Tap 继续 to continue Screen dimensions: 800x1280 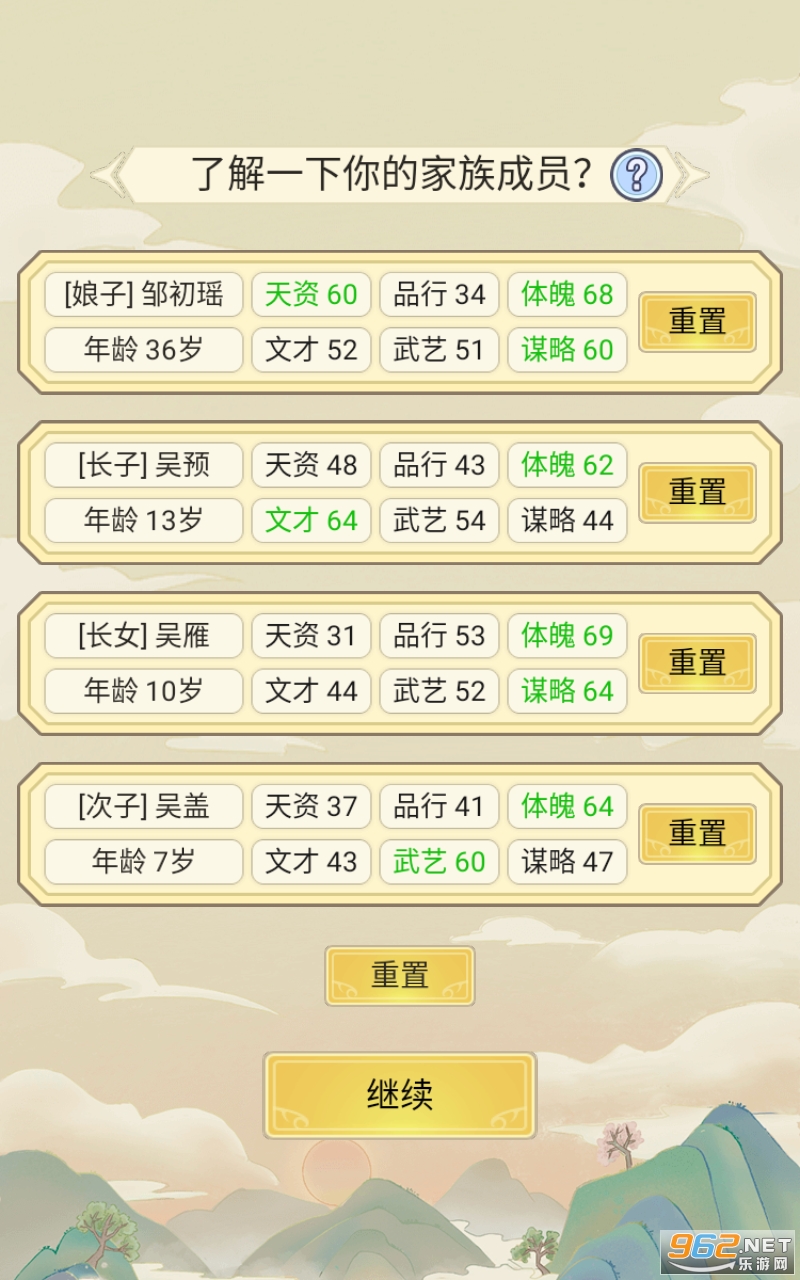(400, 1095)
